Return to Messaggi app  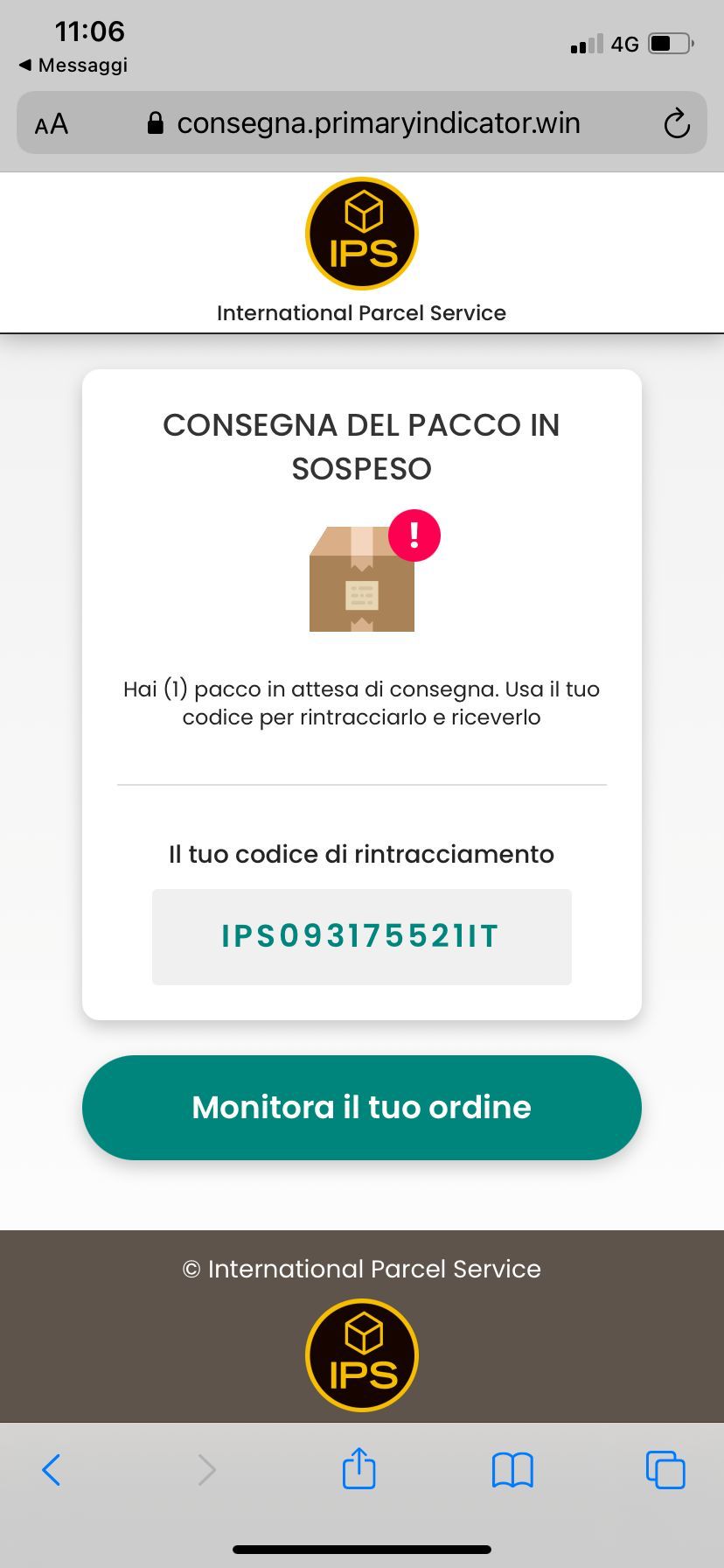(73, 66)
